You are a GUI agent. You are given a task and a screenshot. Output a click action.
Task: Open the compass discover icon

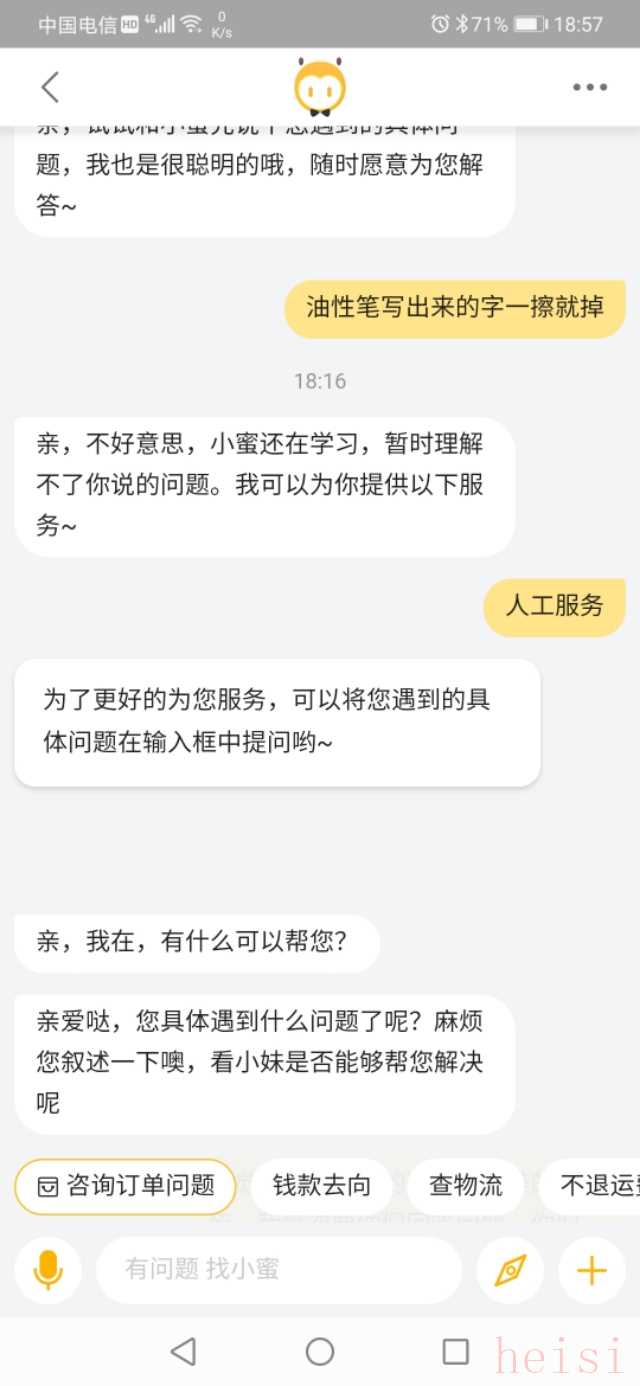click(510, 1270)
